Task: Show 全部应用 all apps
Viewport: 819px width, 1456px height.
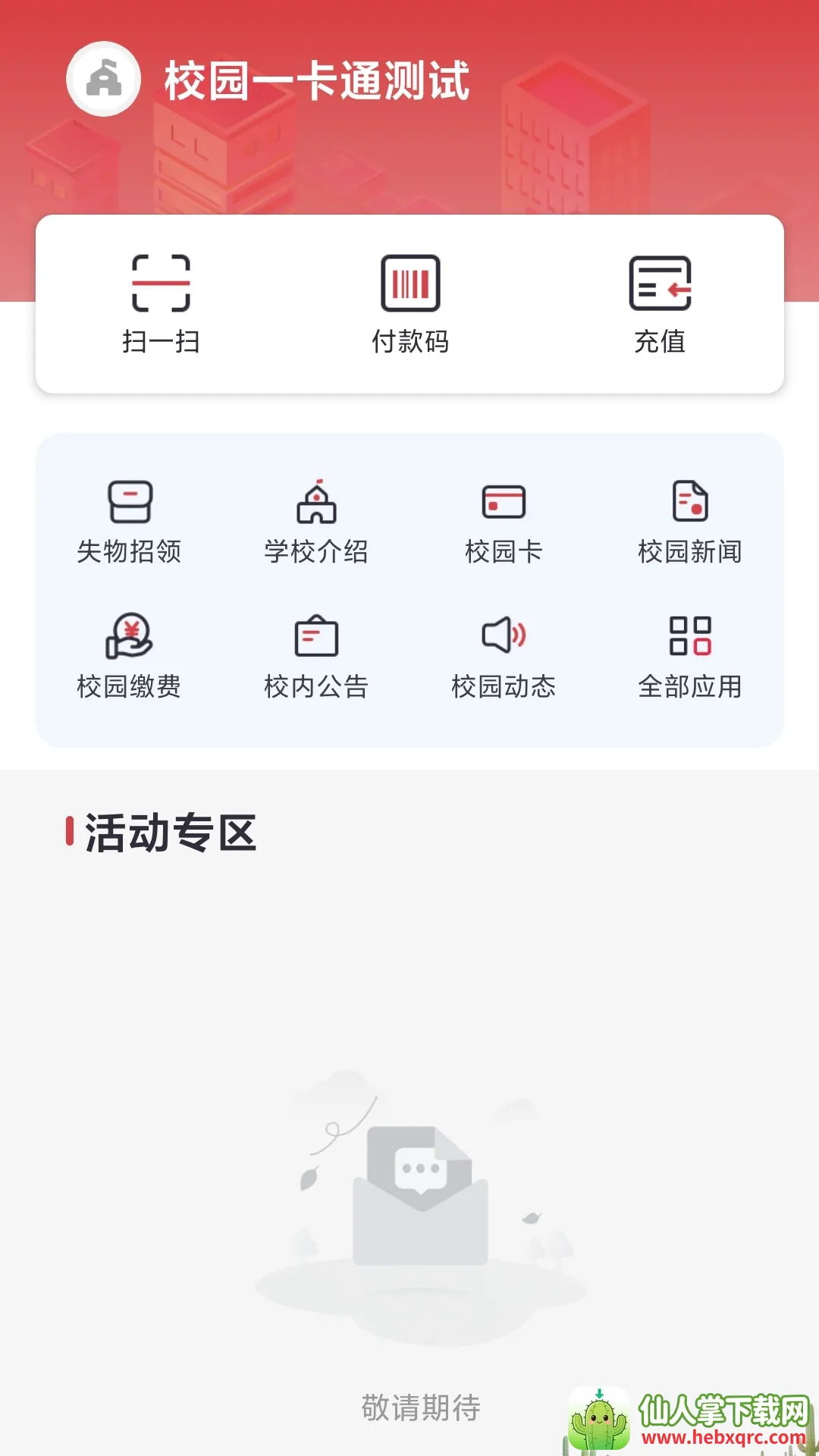Action: click(690, 656)
